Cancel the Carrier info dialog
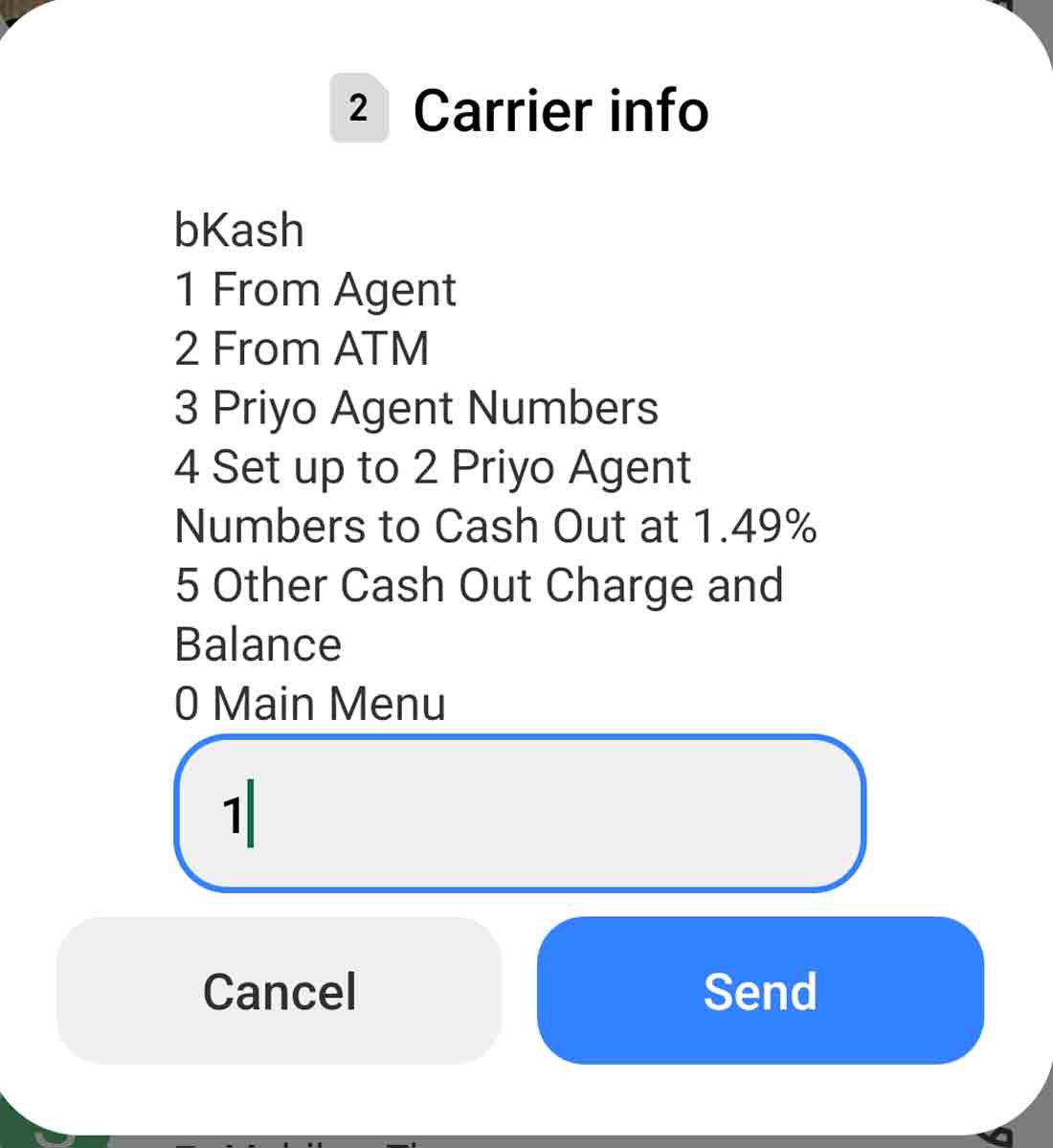Viewport: 1053px width, 1148px height. click(279, 990)
